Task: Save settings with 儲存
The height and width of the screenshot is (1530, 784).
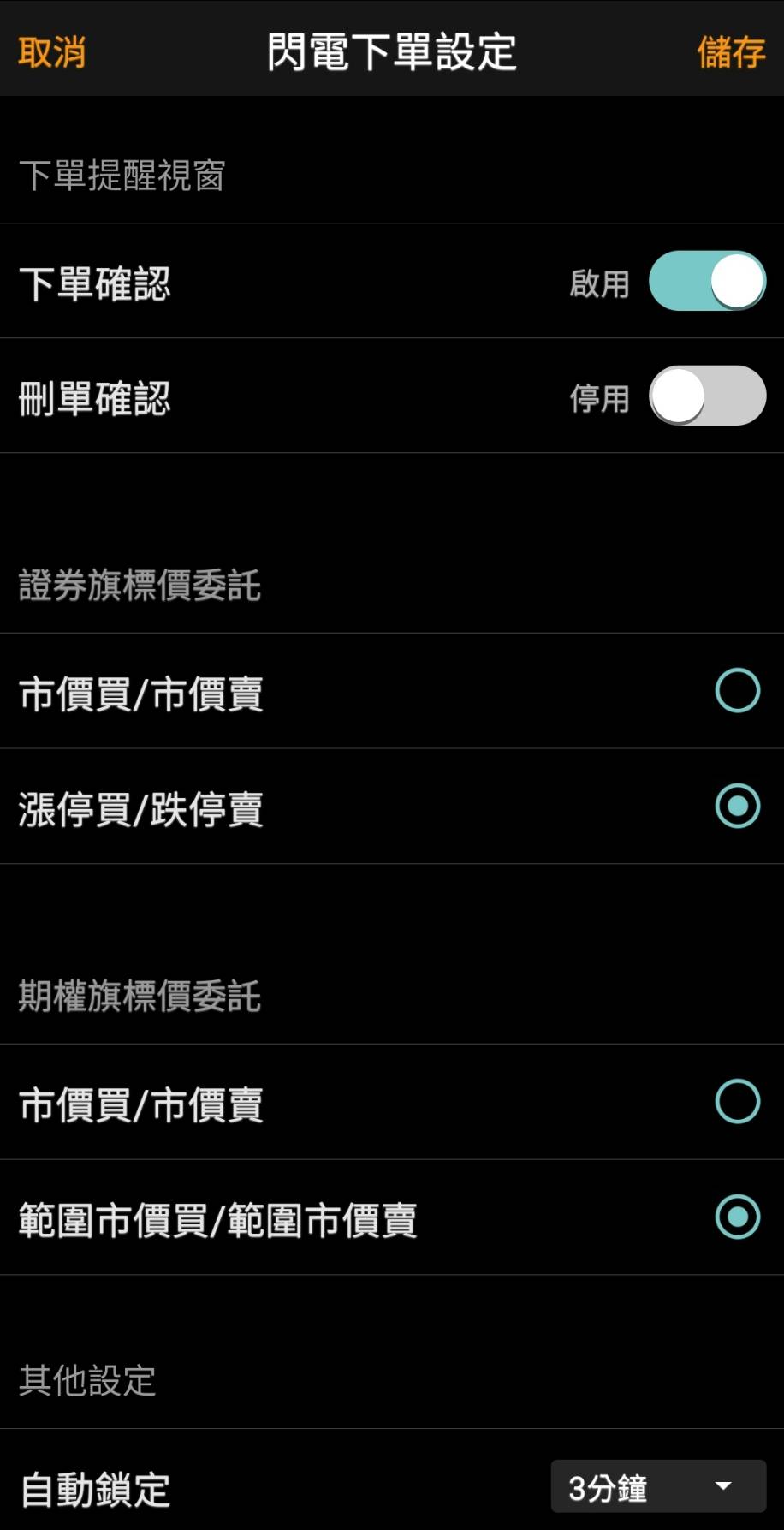Action: pos(731,52)
